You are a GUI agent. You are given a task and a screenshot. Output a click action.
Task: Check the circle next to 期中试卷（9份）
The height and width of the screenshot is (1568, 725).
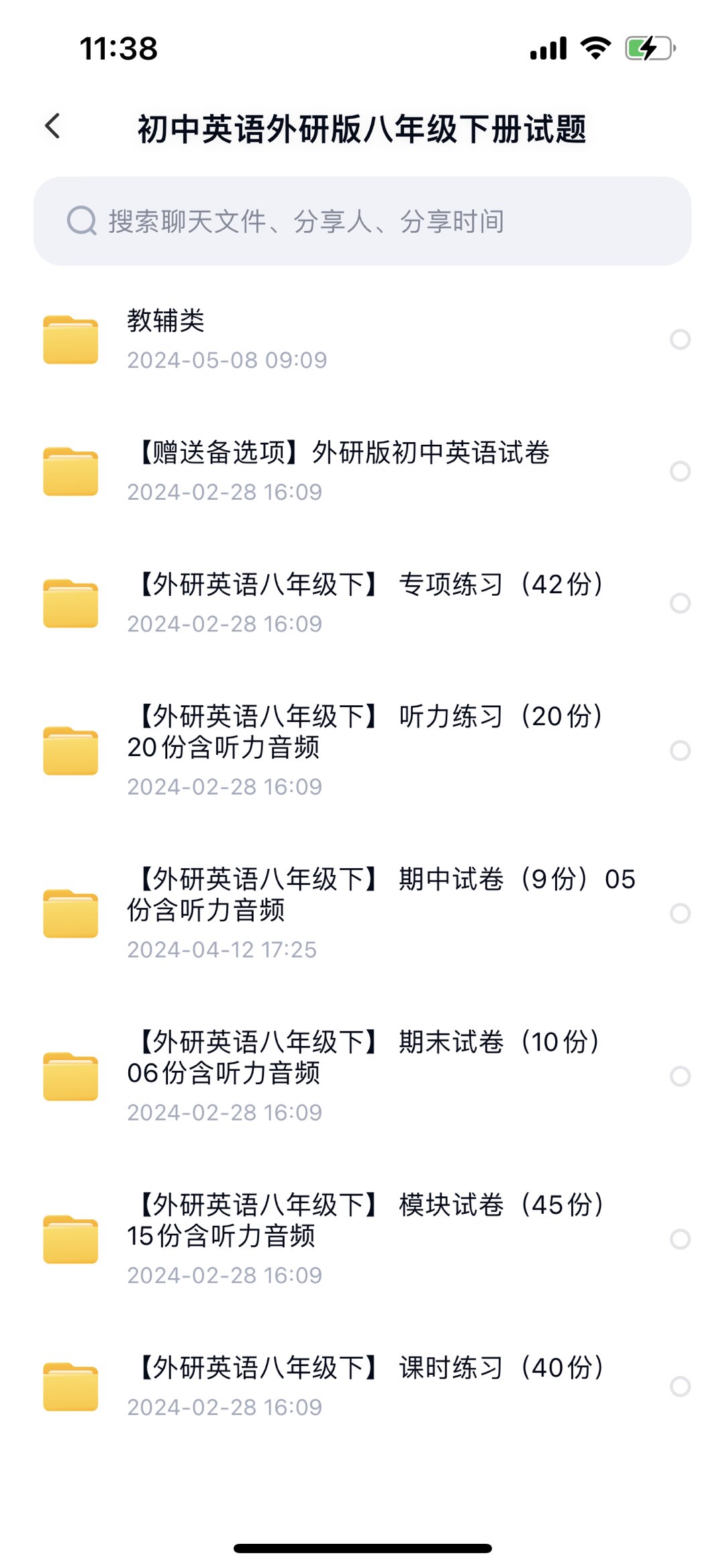pyautogui.click(x=680, y=913)
